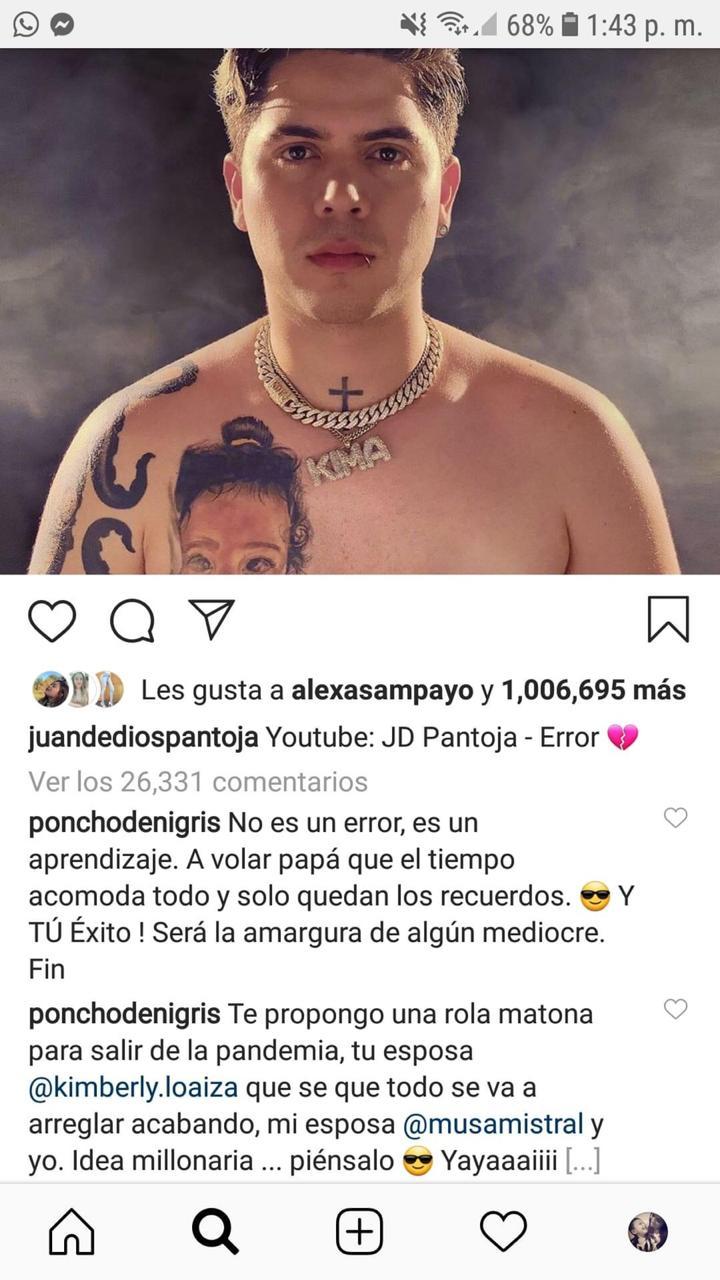The width and height of the screenshot is (720, 1280).
Task: Like ponchodenigris comment about rola matona
Action: (676, 1009)
